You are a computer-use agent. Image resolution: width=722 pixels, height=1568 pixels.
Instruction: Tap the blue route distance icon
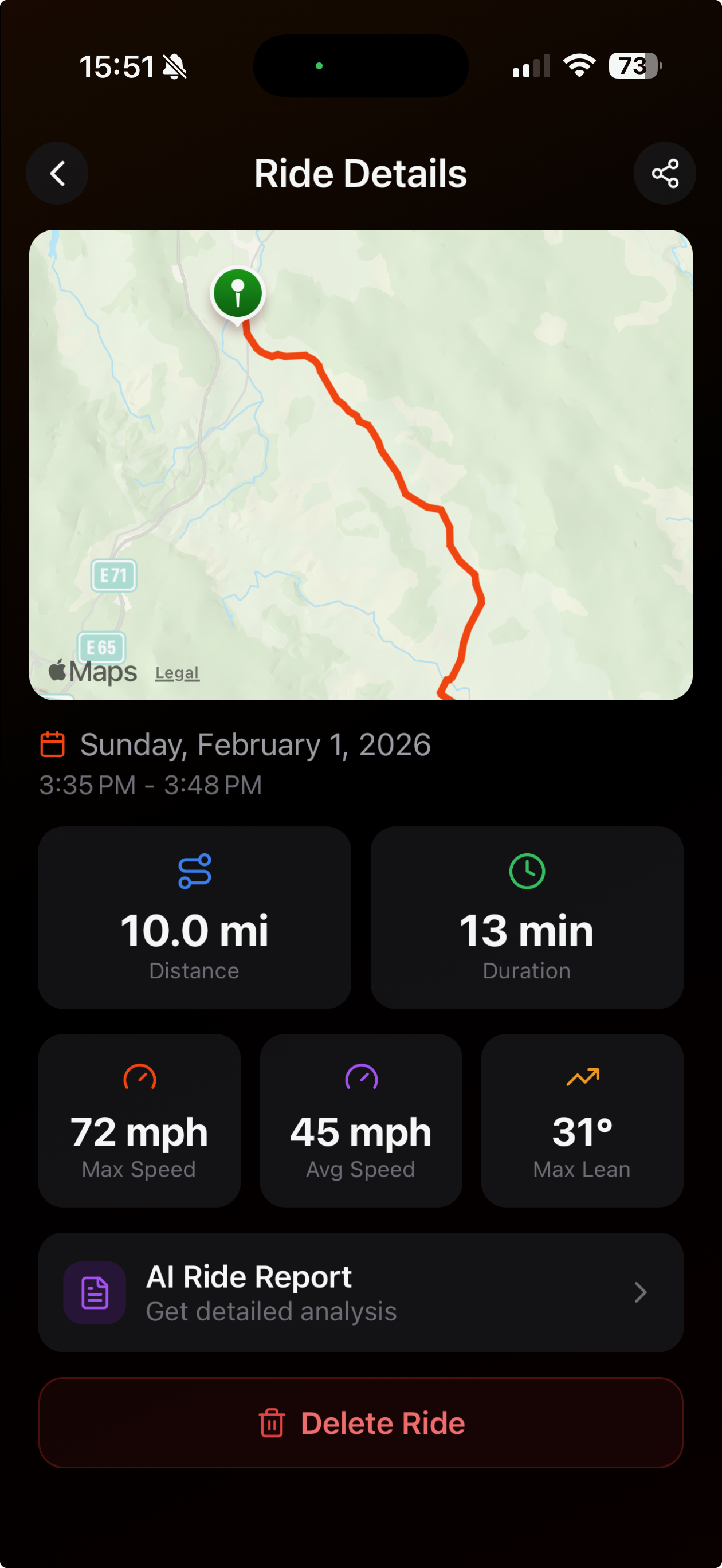tap(194, 871)
